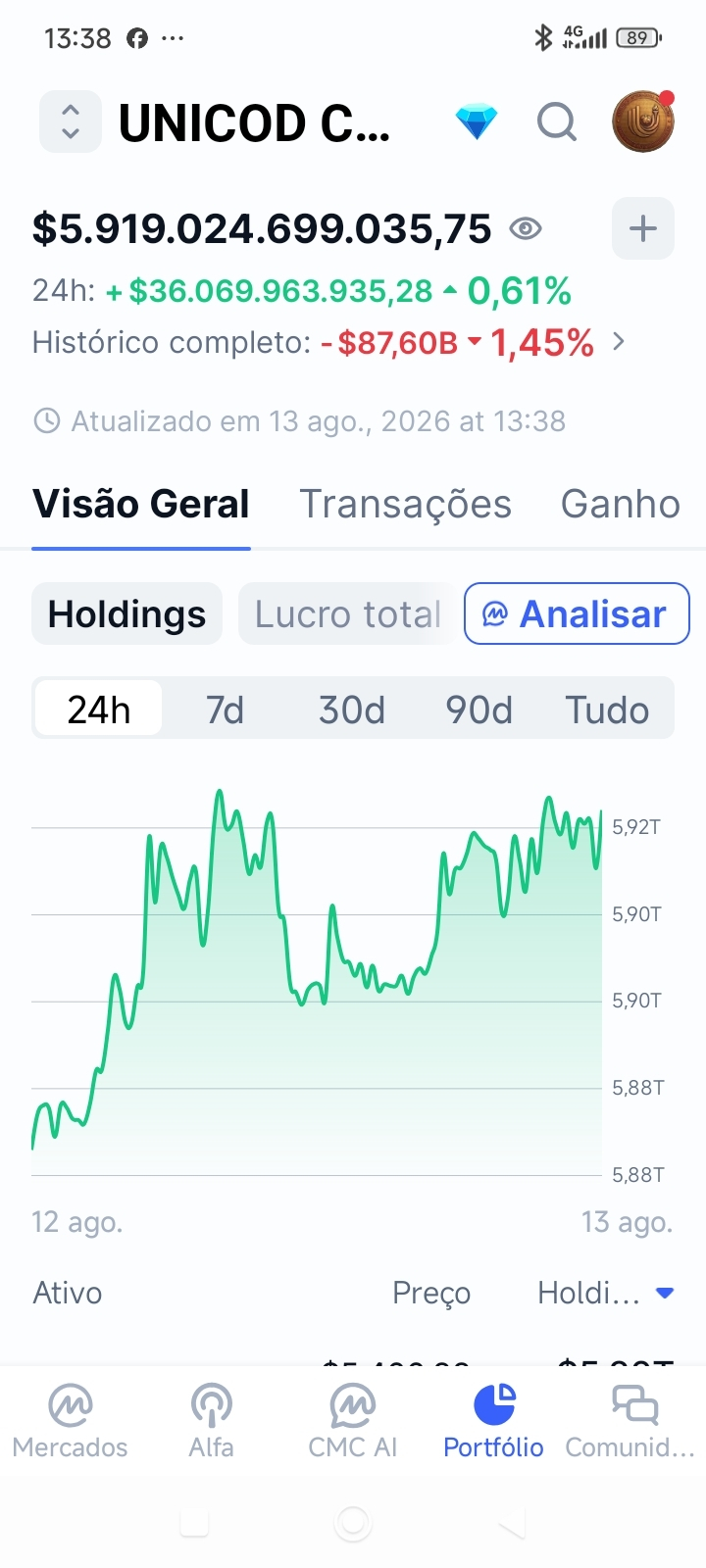Open the portfolio switcher next to UNICOD
Viewport: 706px width, 1568px height.
pos(71,122)
